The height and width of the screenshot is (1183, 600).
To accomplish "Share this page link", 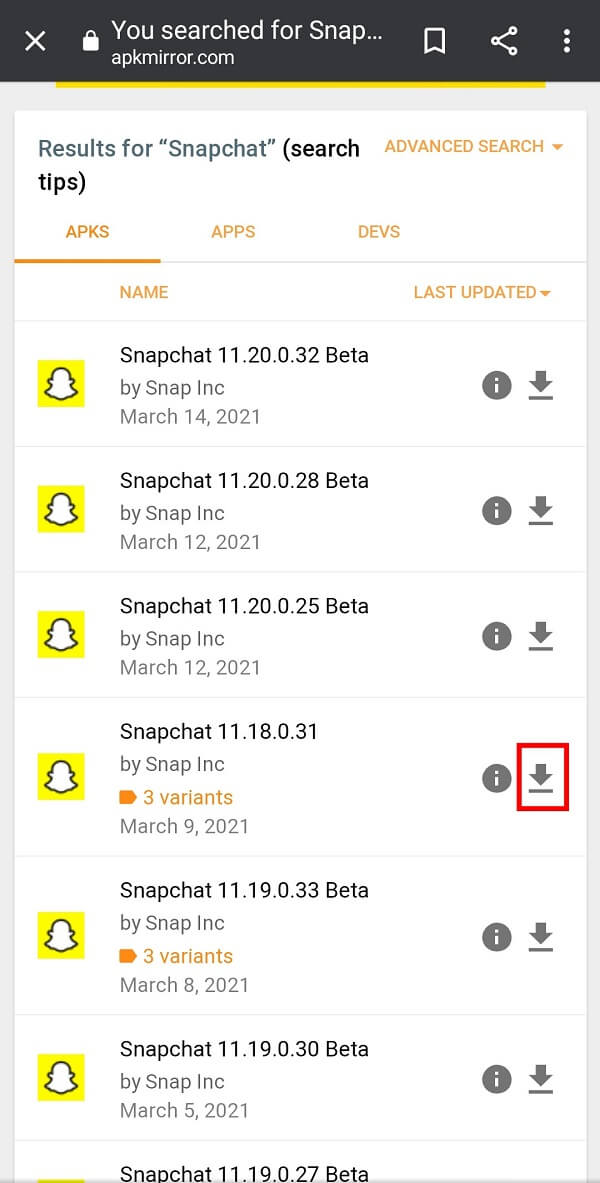I will point(504,41).
